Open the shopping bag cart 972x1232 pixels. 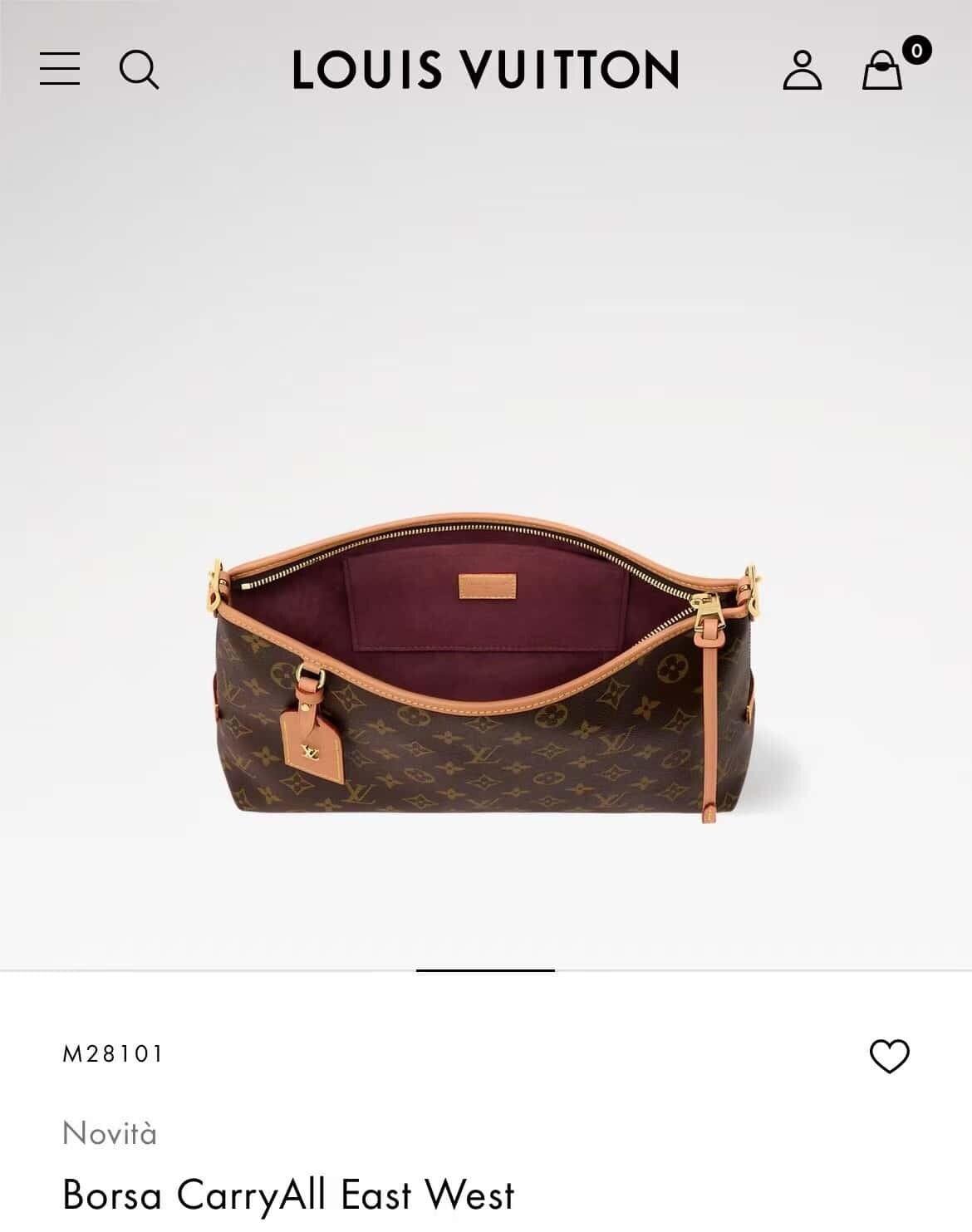[x=882, y=70]
